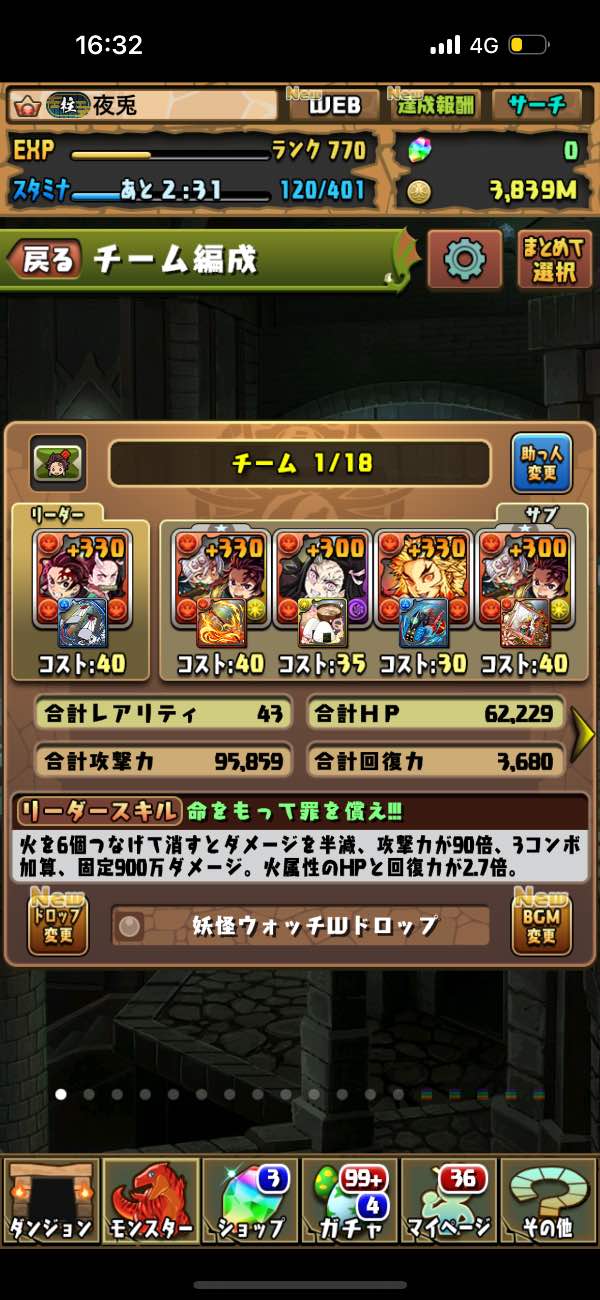The width and height of the screenshot is (600, 1300).
Task: Tap the ドロップ変更 drop change button
Action: [57, 924]
